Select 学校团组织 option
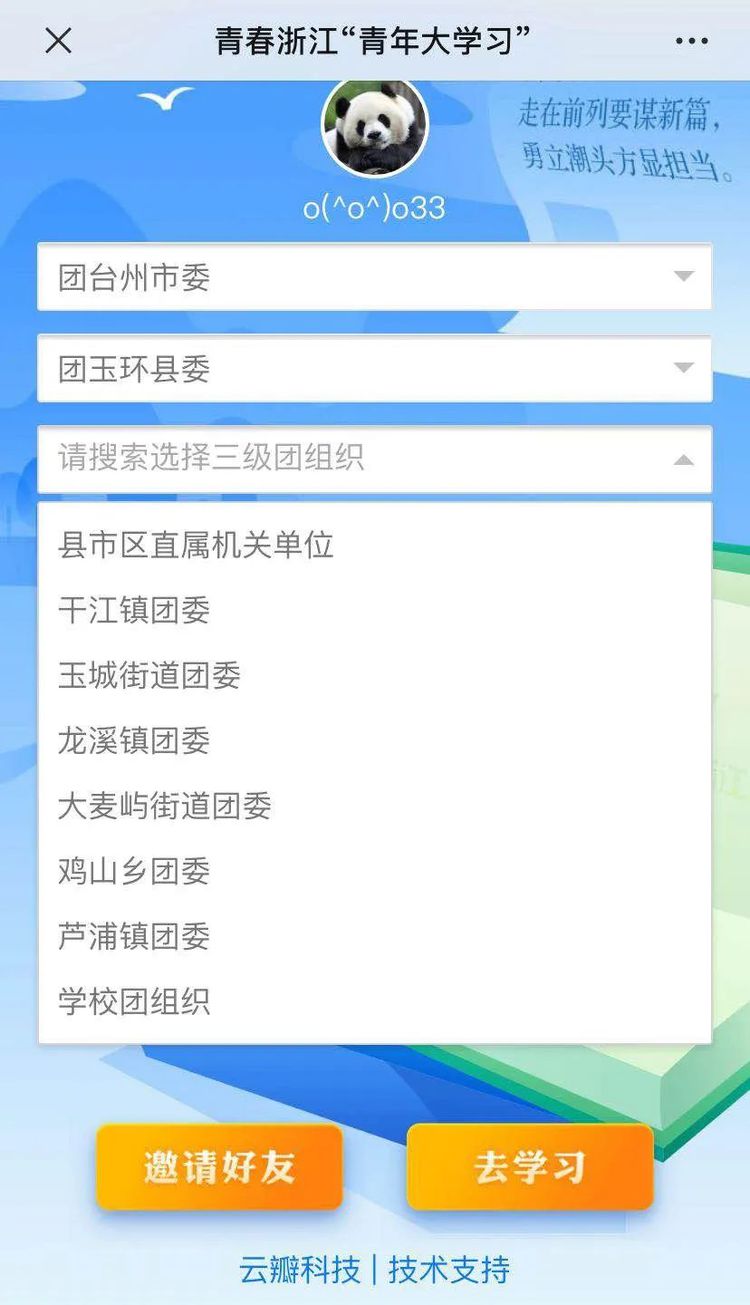The image size is (750, 1305). coord(134,1001)
